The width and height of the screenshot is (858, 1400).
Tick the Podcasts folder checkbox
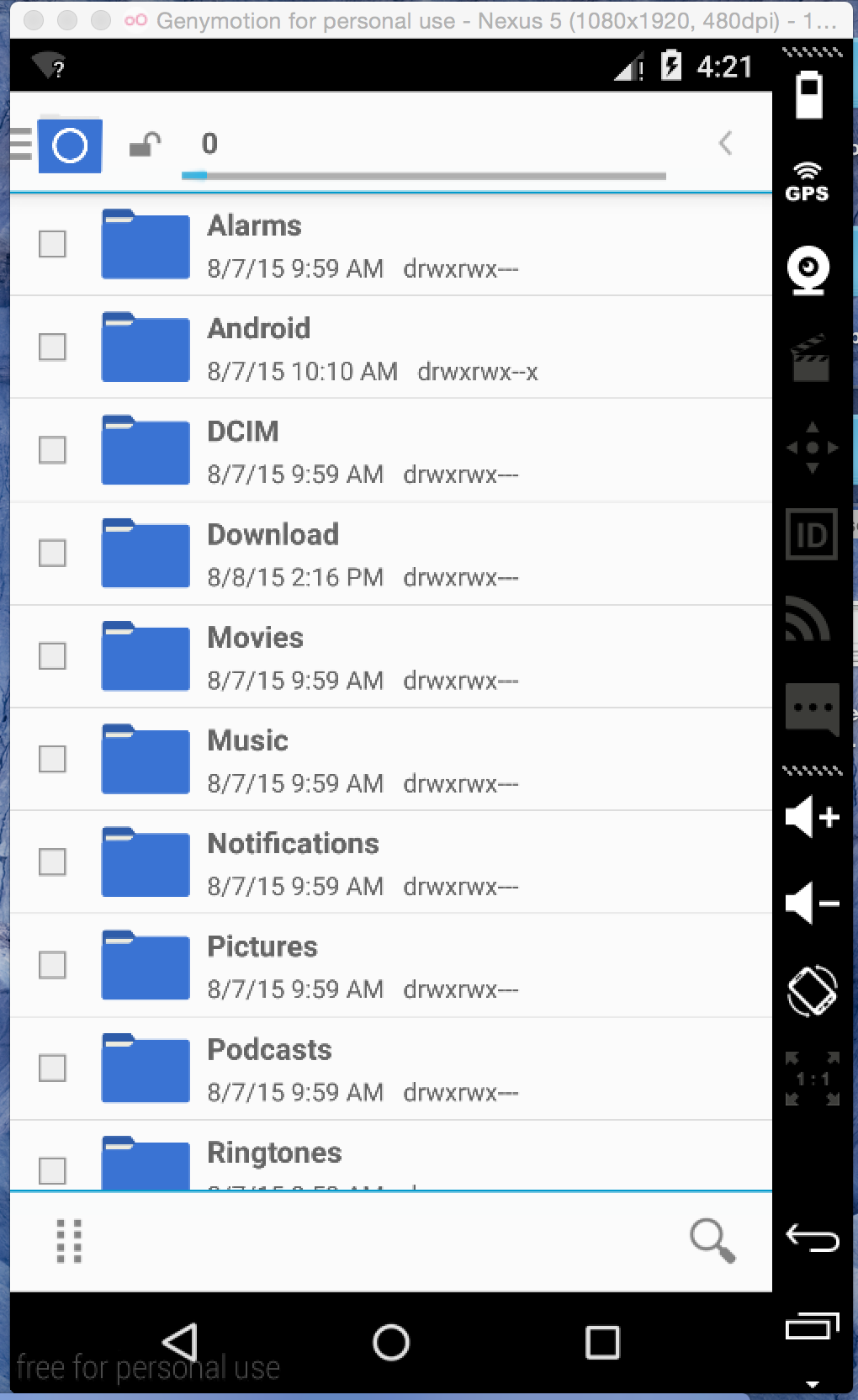[52, 1068]
